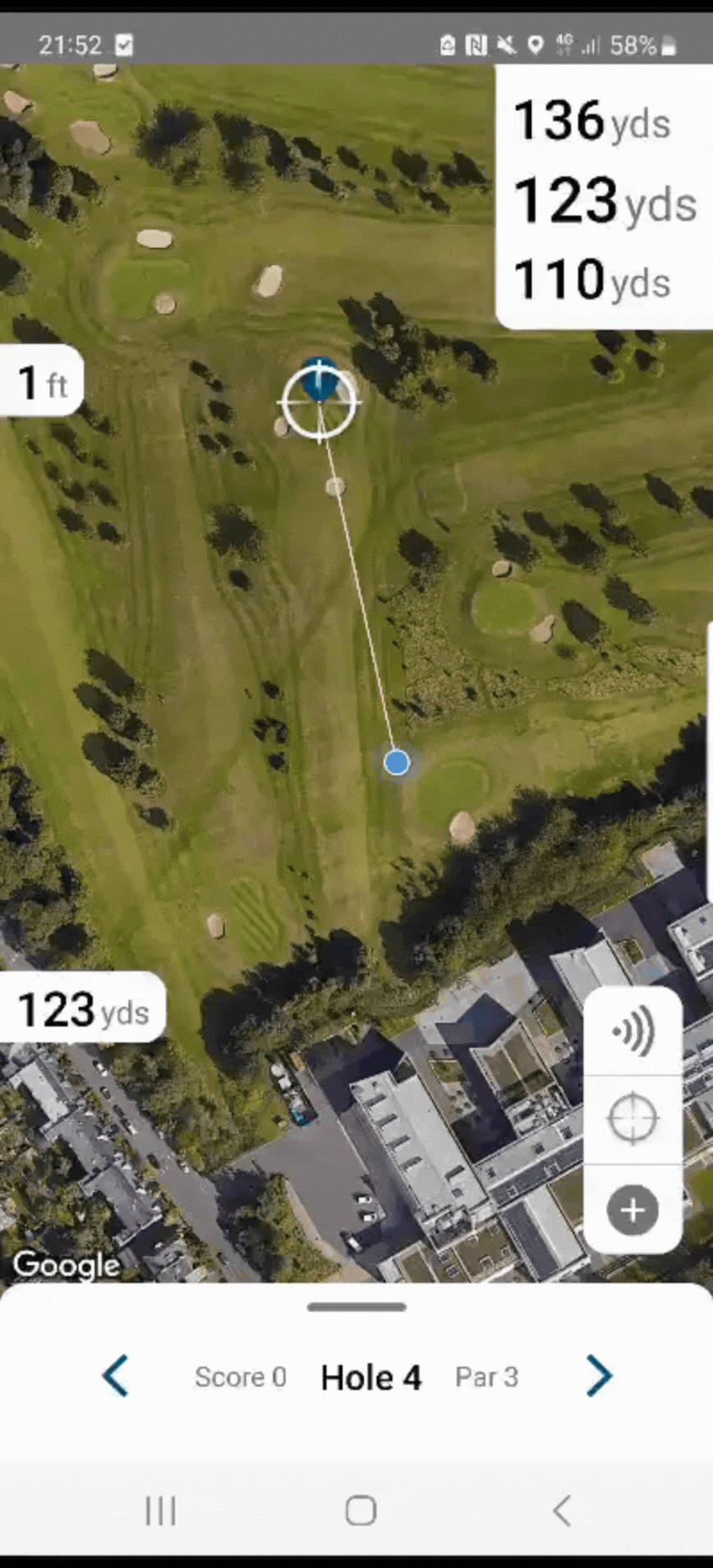This screenshot has width=713, height=1568.
Task: Tap the plus button
Action: point(632,1210)
